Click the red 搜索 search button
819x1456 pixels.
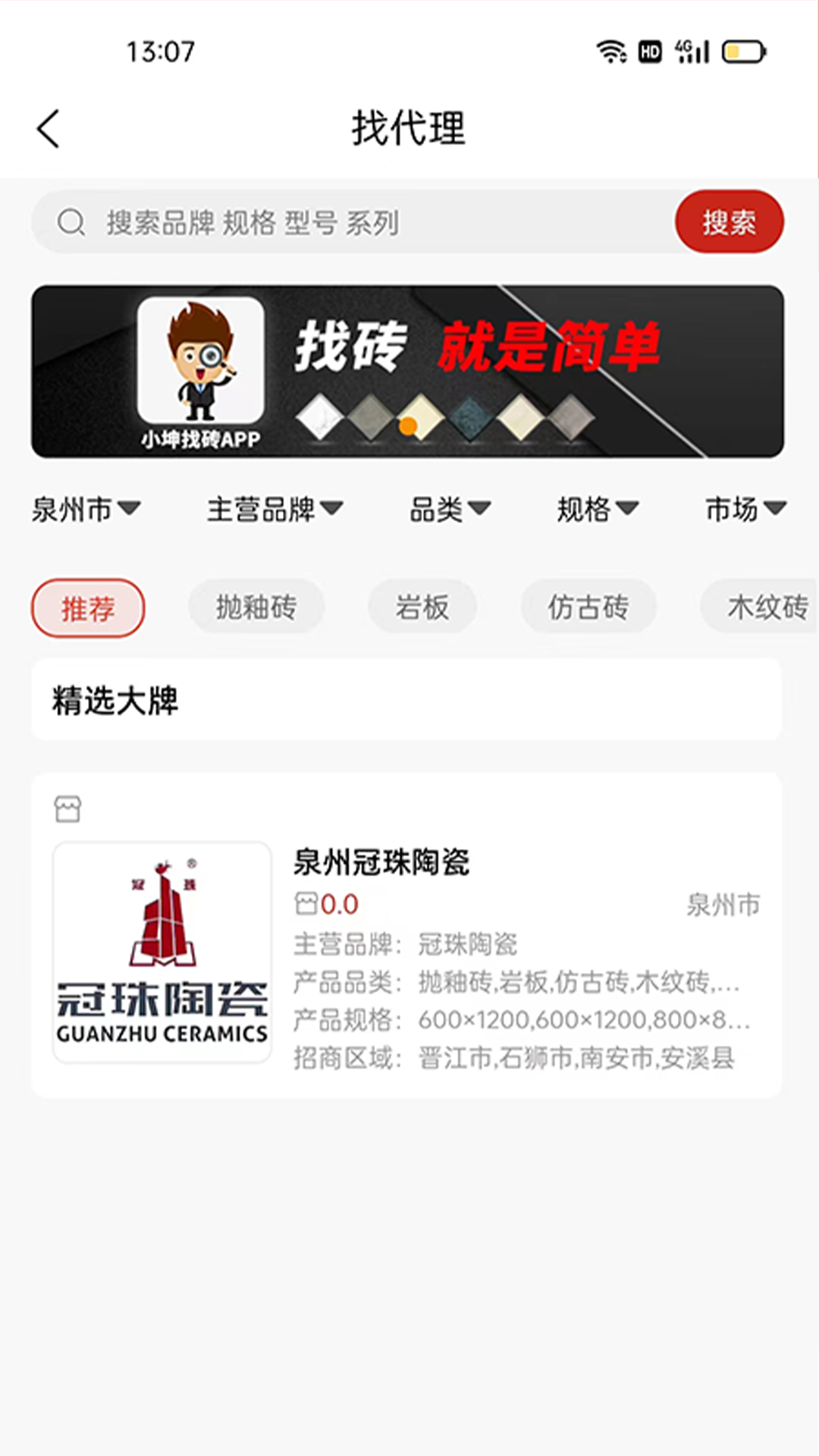[x=728, y=221]
